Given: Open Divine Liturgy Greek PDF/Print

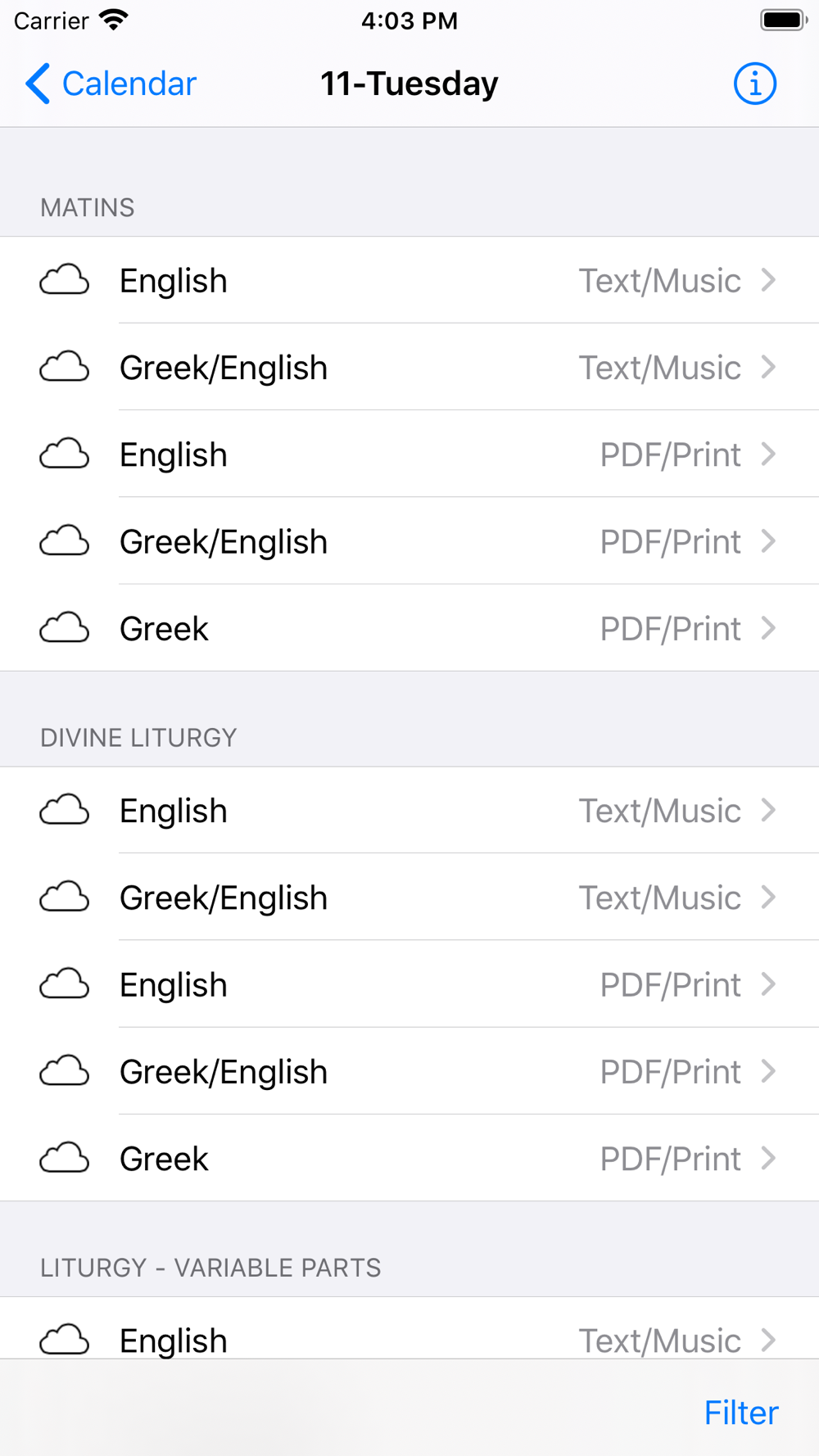Looking at the screenshot, I should pos(409,1158).
